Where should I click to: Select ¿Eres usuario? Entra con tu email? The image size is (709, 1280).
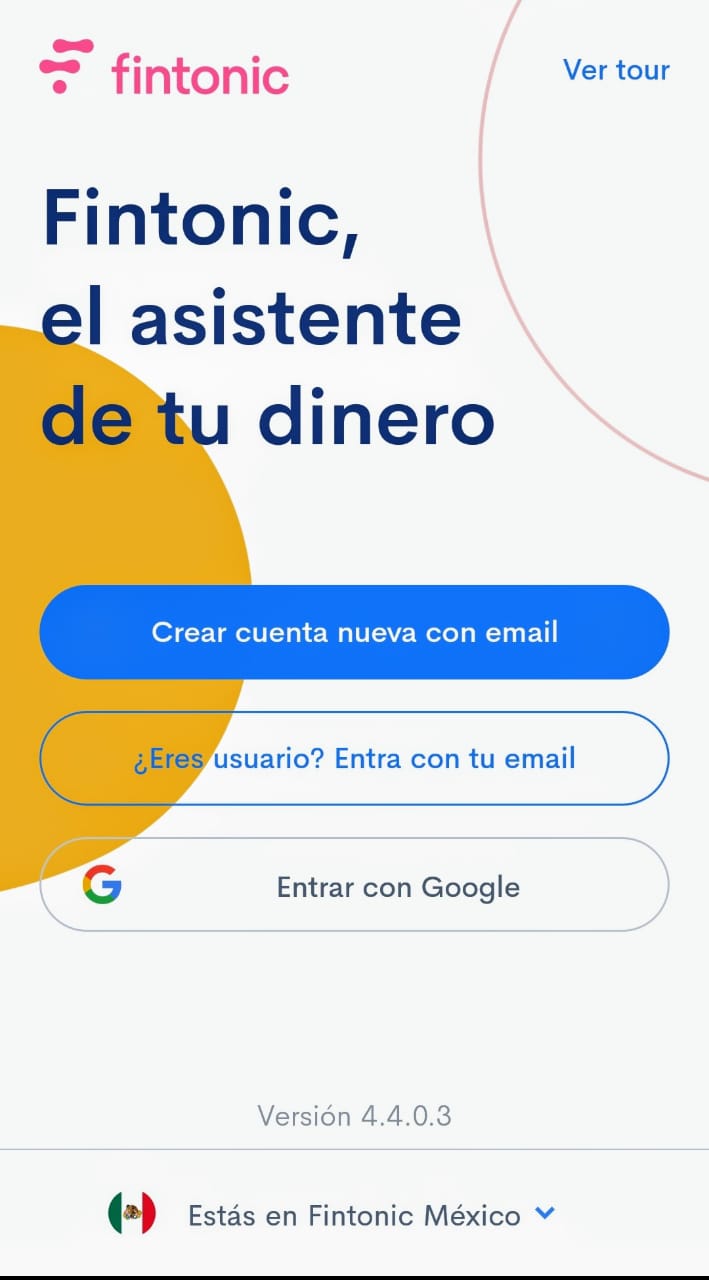click(x=354, y=758)
